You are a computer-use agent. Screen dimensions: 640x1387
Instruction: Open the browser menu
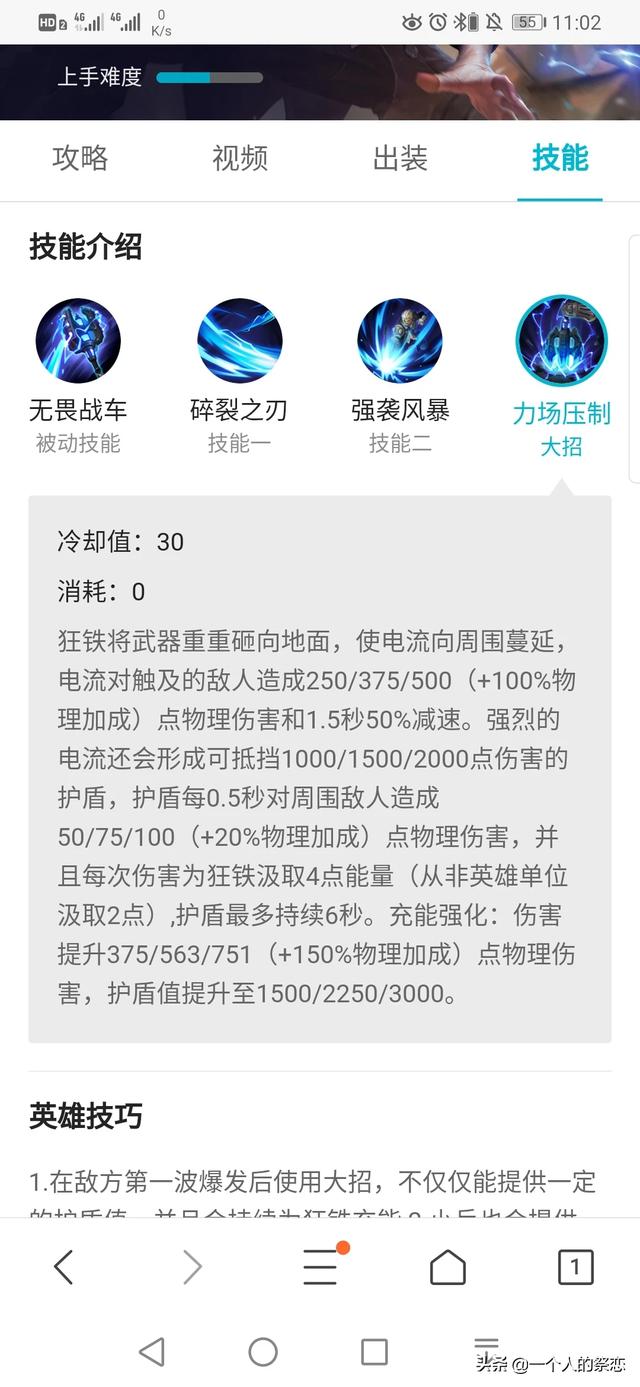point(320,1267)
